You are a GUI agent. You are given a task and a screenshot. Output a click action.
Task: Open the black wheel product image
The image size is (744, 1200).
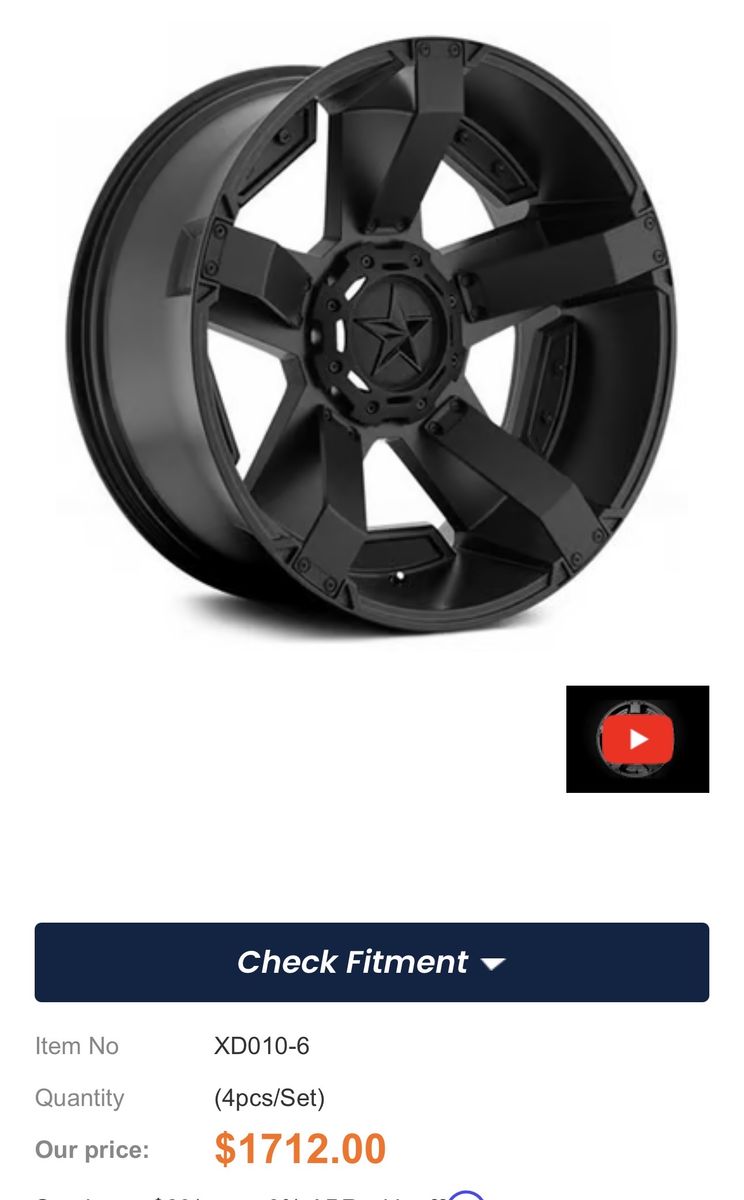click(372, 335)
